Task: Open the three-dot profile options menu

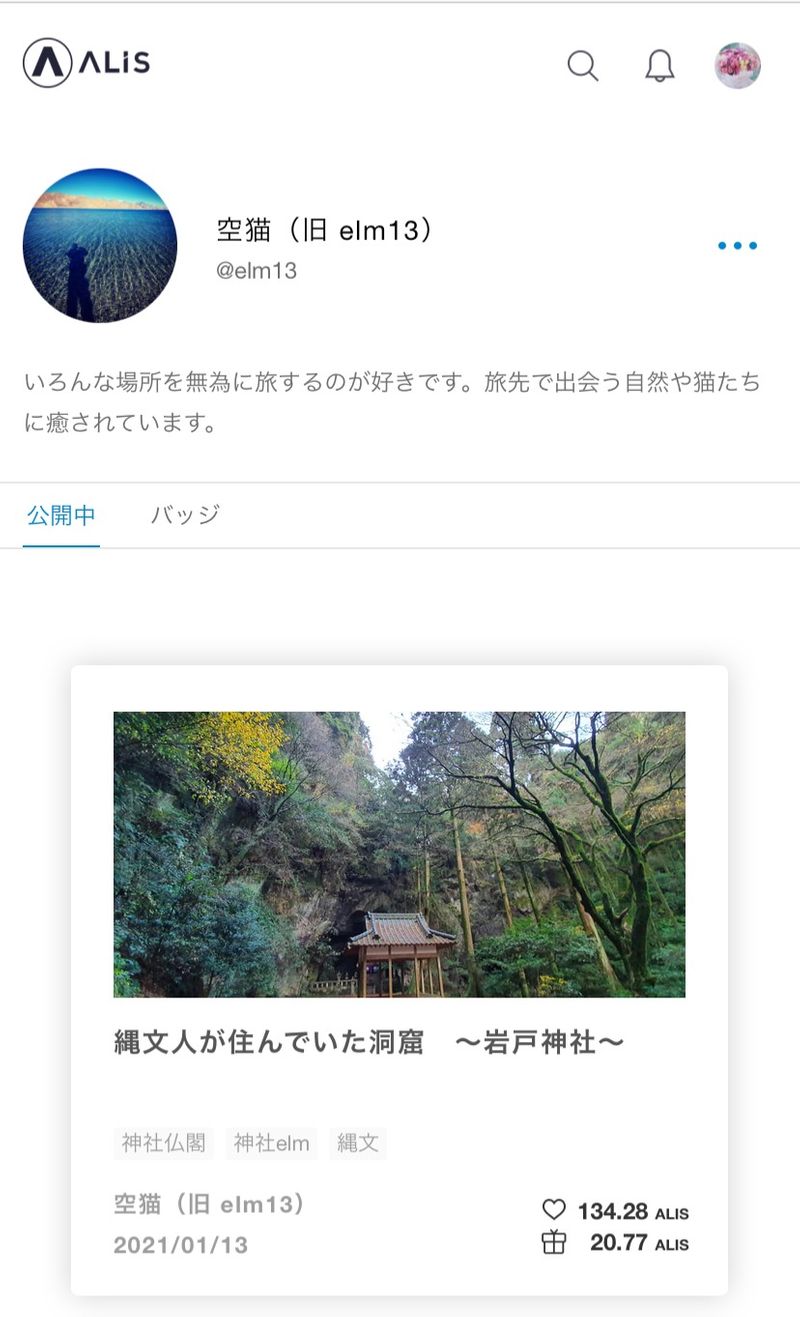Action: click(x=738, y=246)
